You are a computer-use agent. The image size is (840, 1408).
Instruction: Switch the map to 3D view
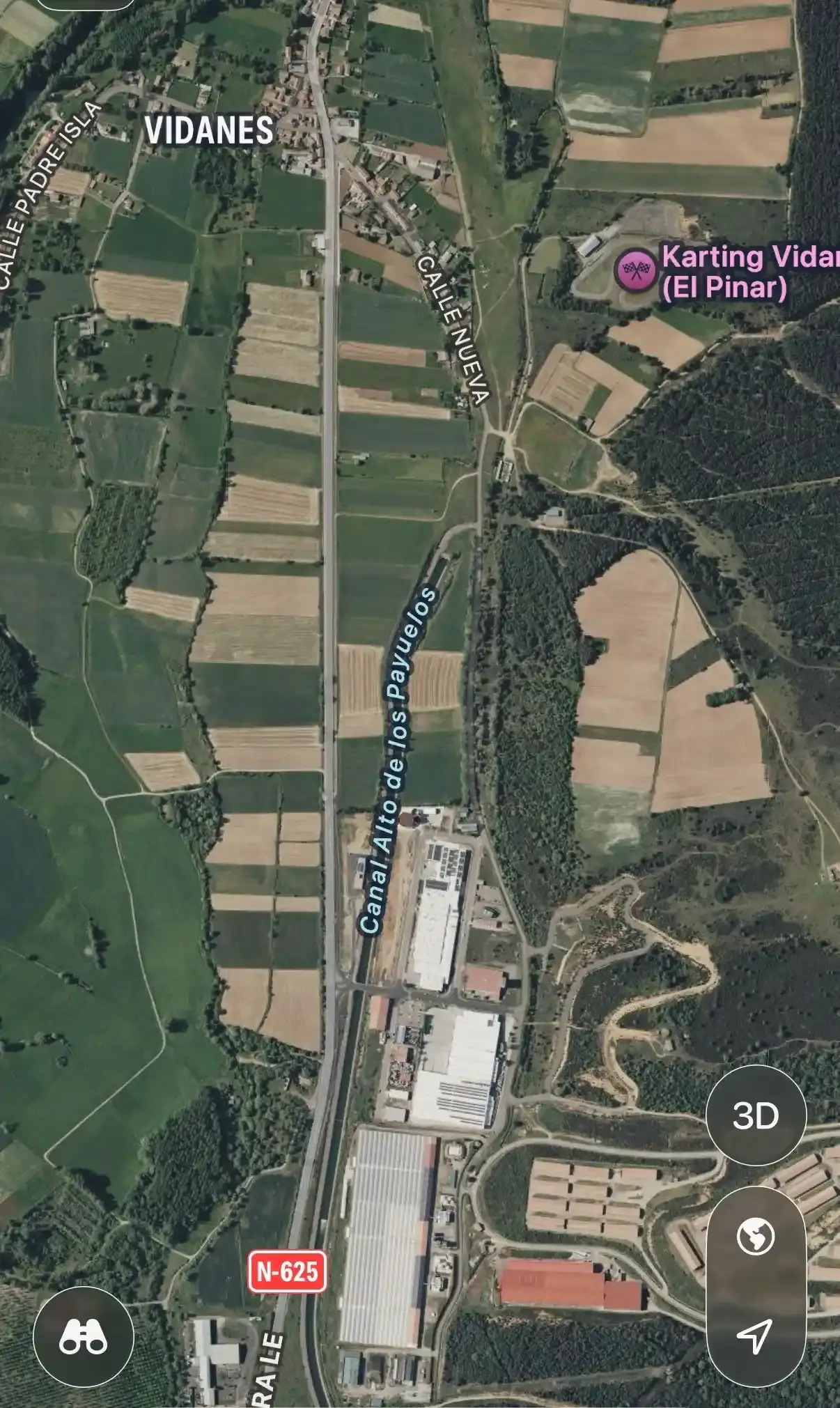pos(756,1116)
